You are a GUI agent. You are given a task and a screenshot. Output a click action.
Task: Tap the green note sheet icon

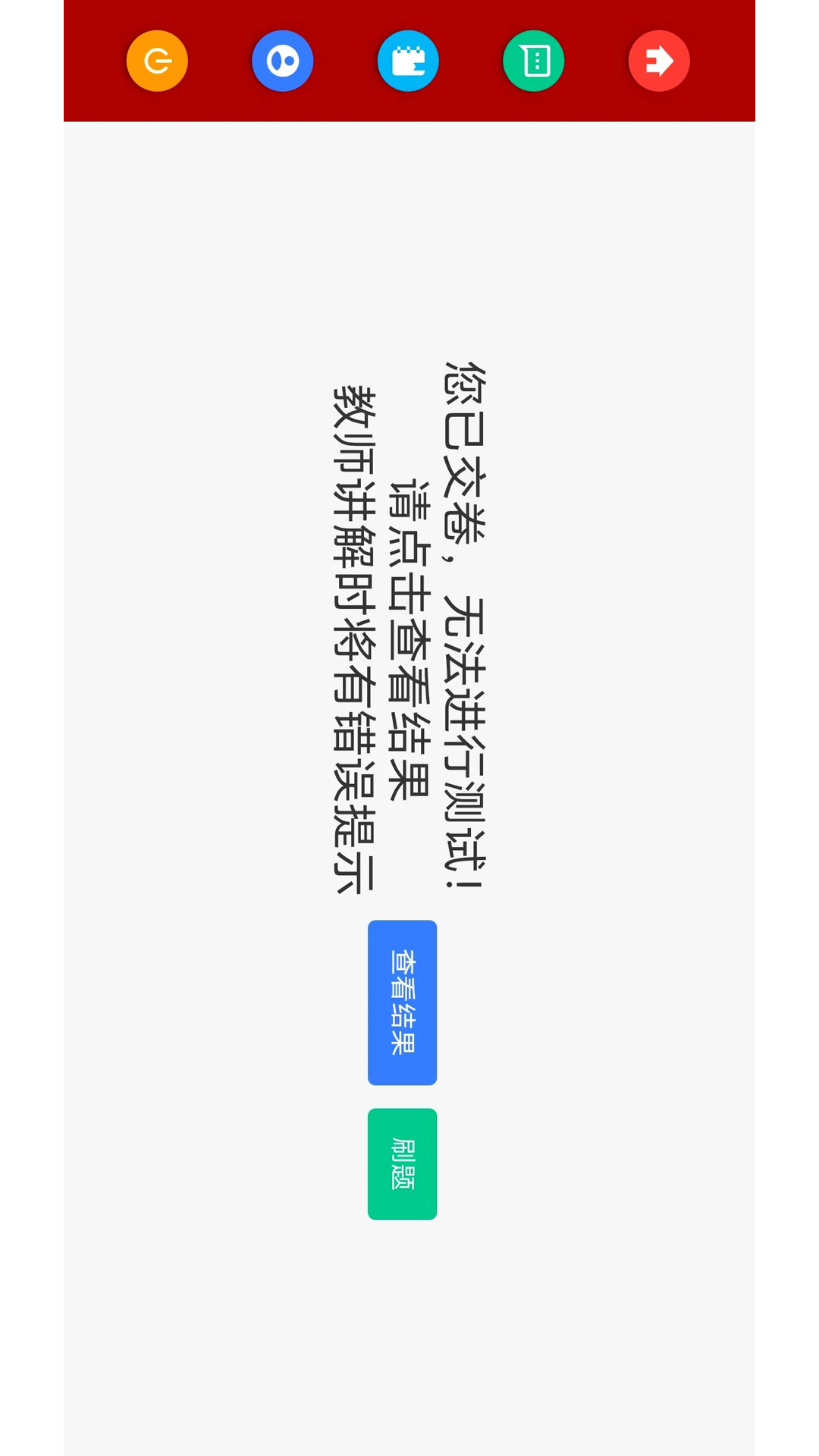[x=533, y=61]
